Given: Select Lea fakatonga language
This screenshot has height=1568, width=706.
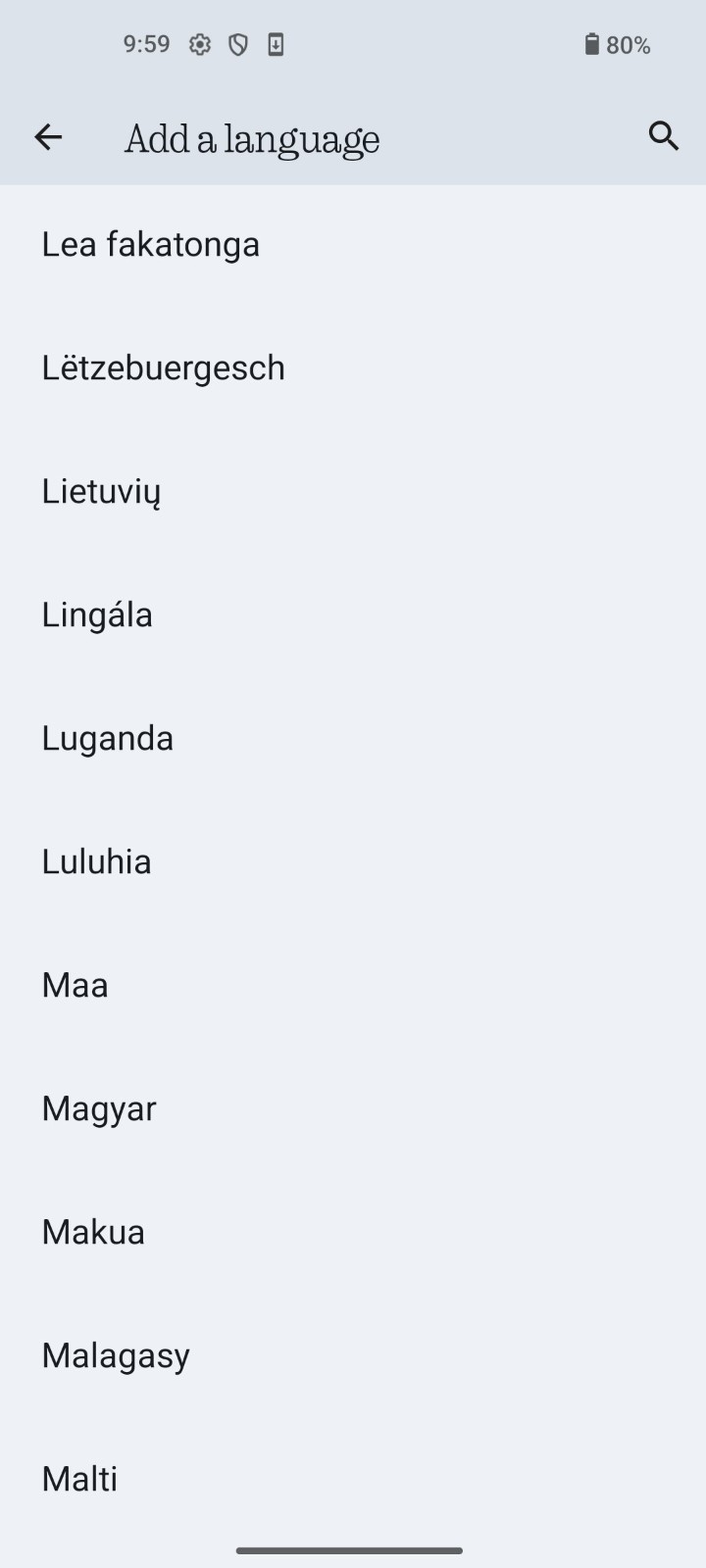Looking at the screenshot, I should point(151,244).
